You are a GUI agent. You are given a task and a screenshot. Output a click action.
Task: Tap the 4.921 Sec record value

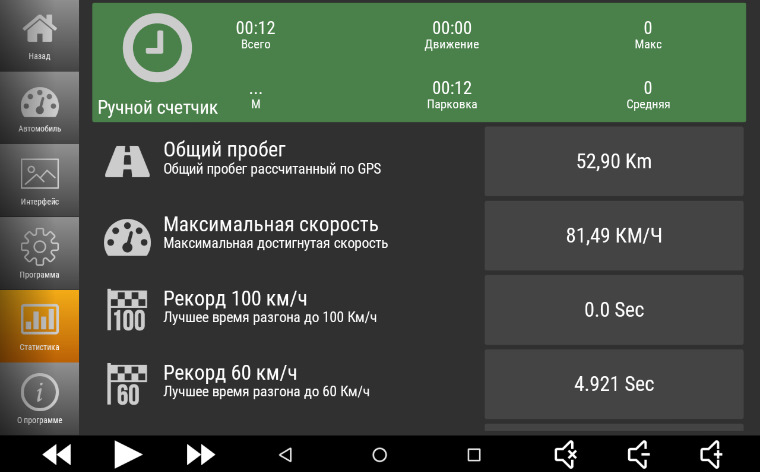coord(614,383)
